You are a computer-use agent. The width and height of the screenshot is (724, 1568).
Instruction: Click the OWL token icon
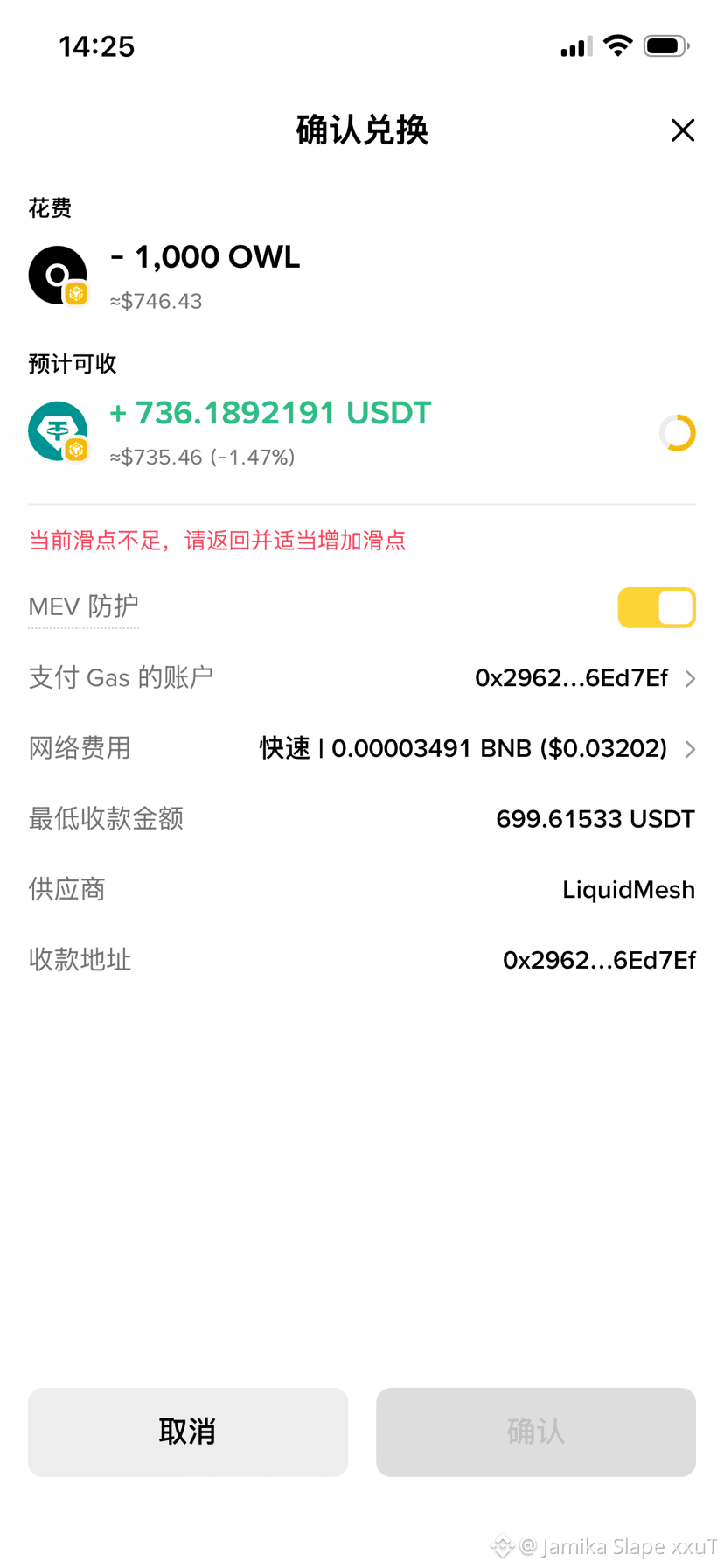pos(57,273)
